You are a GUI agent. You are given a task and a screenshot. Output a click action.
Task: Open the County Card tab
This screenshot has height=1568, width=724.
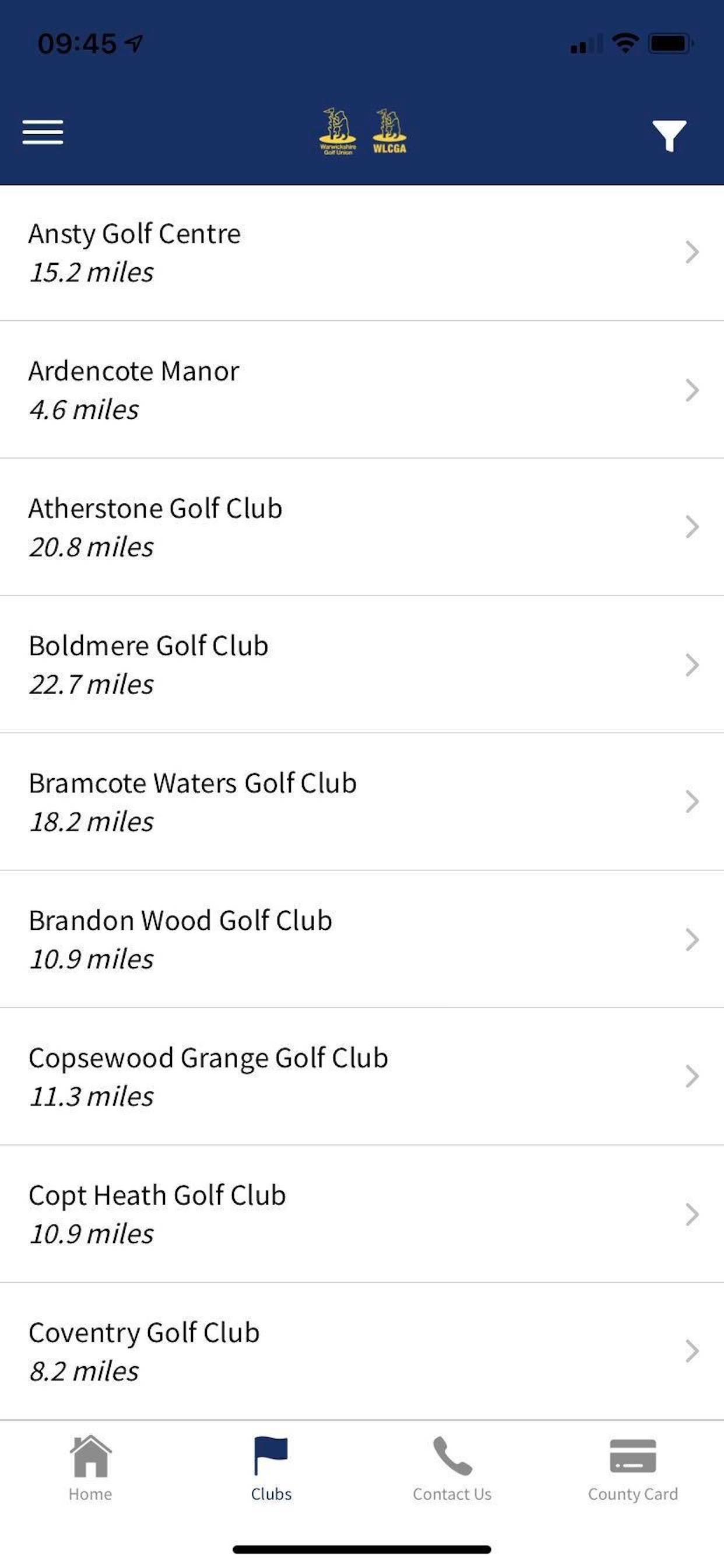pos(632,1468)
